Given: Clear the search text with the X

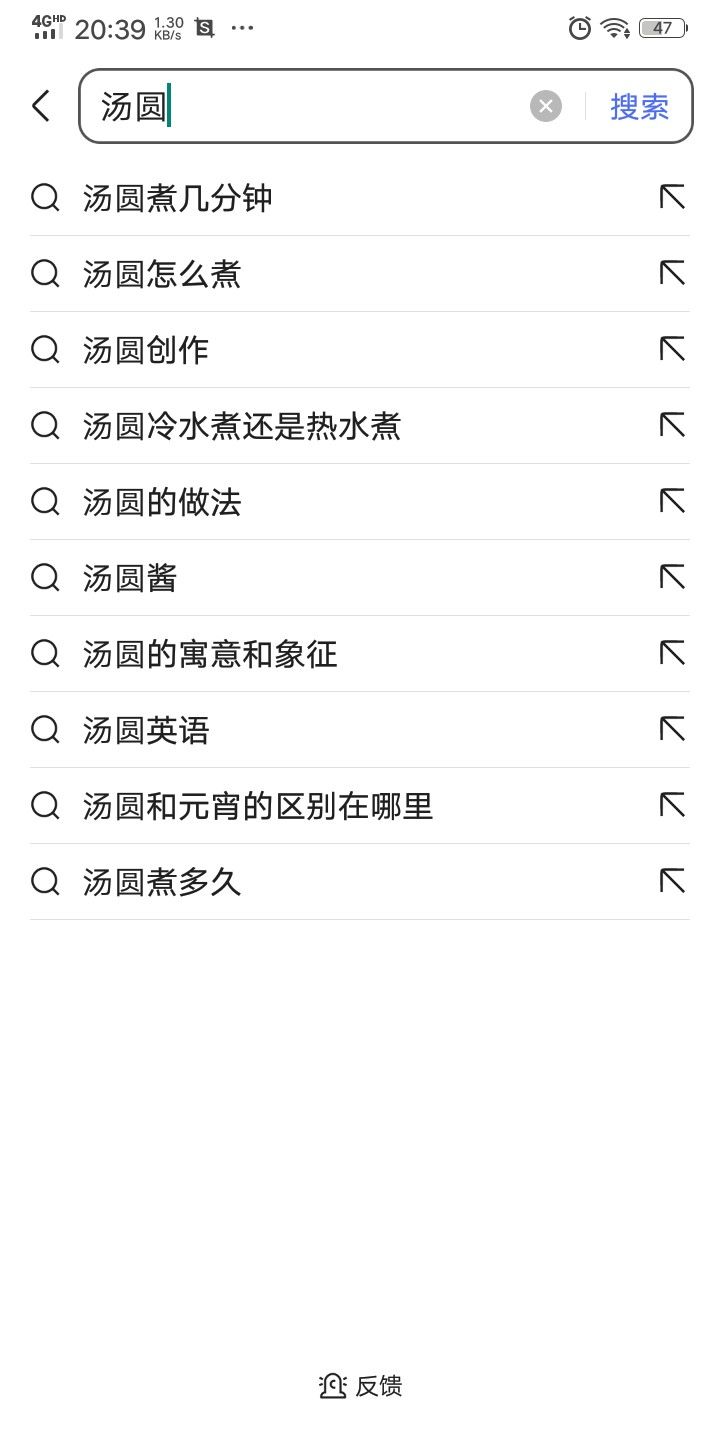Looking at the screenshot, I should click(545, 106).
